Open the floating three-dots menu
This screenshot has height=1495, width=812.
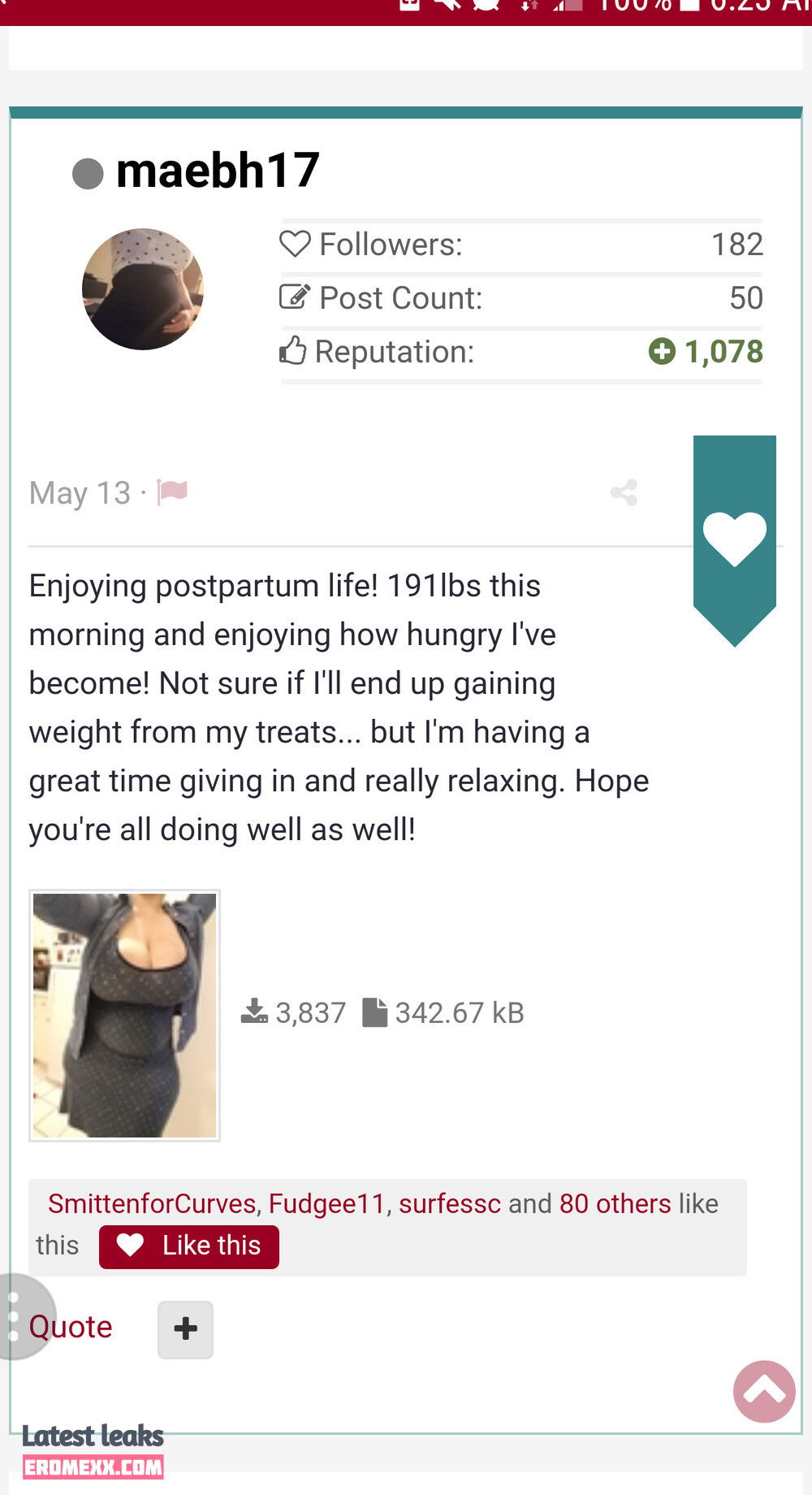tap(16, 1316)
